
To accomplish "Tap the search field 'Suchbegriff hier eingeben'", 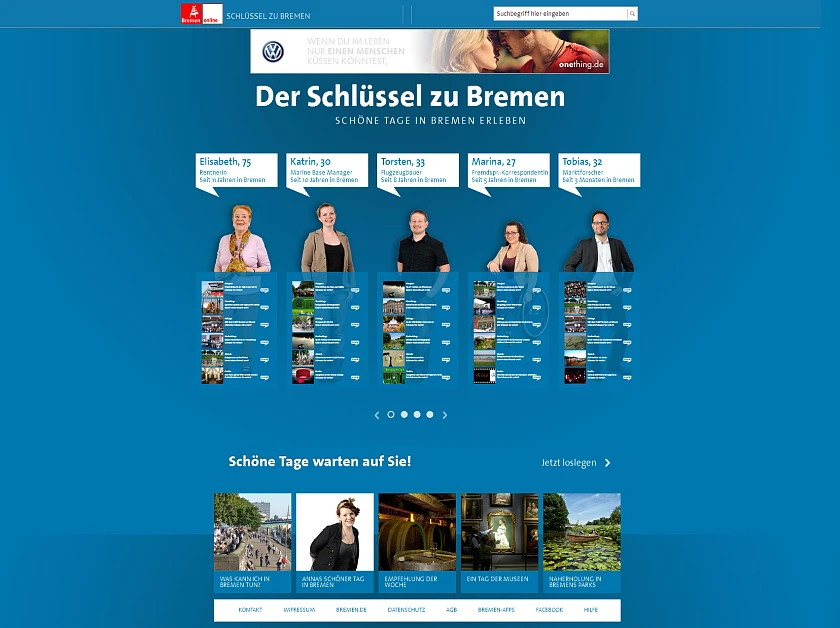I will [x=559, y=14].
